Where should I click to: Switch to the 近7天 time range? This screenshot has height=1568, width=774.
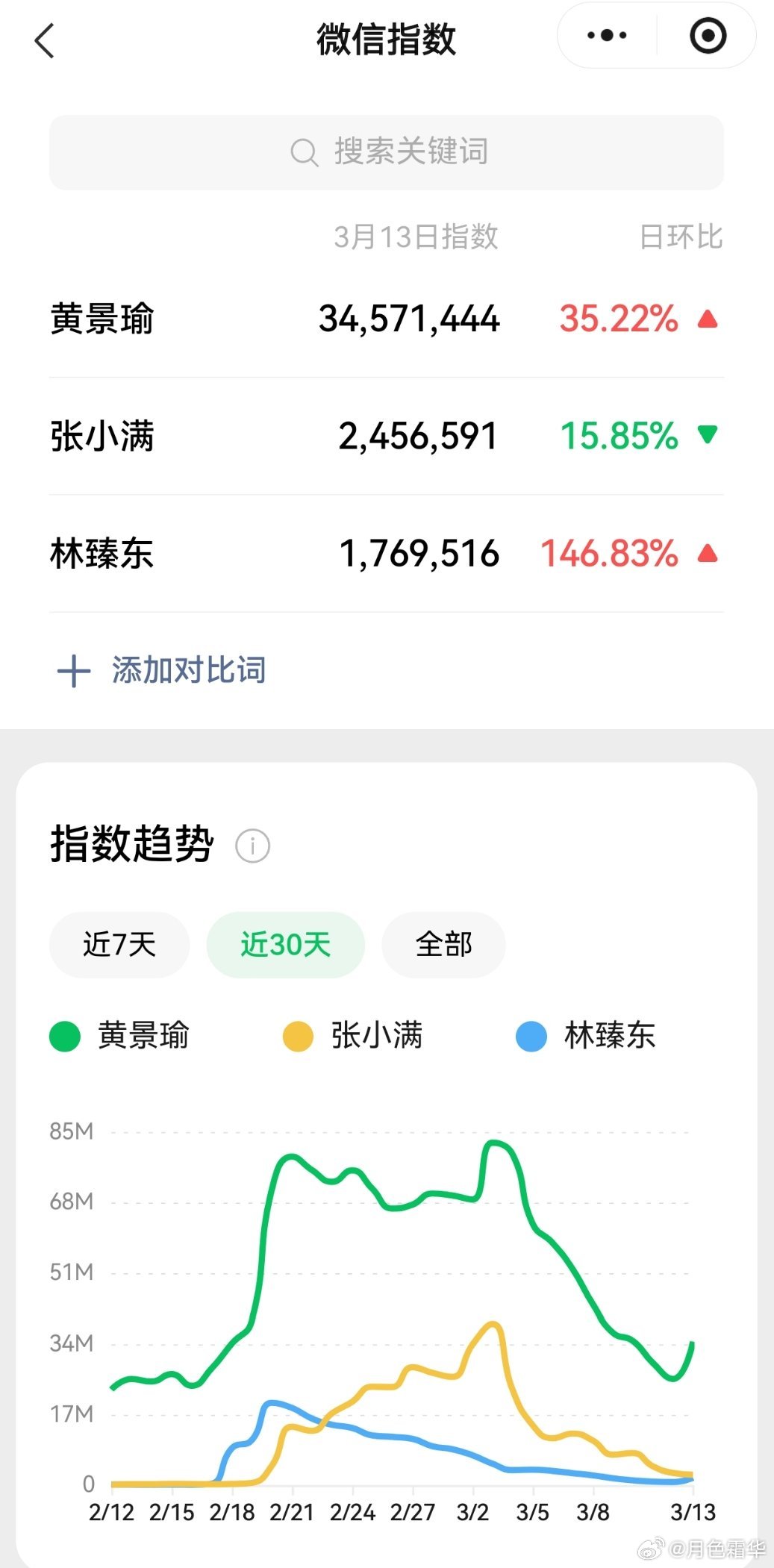119,944
